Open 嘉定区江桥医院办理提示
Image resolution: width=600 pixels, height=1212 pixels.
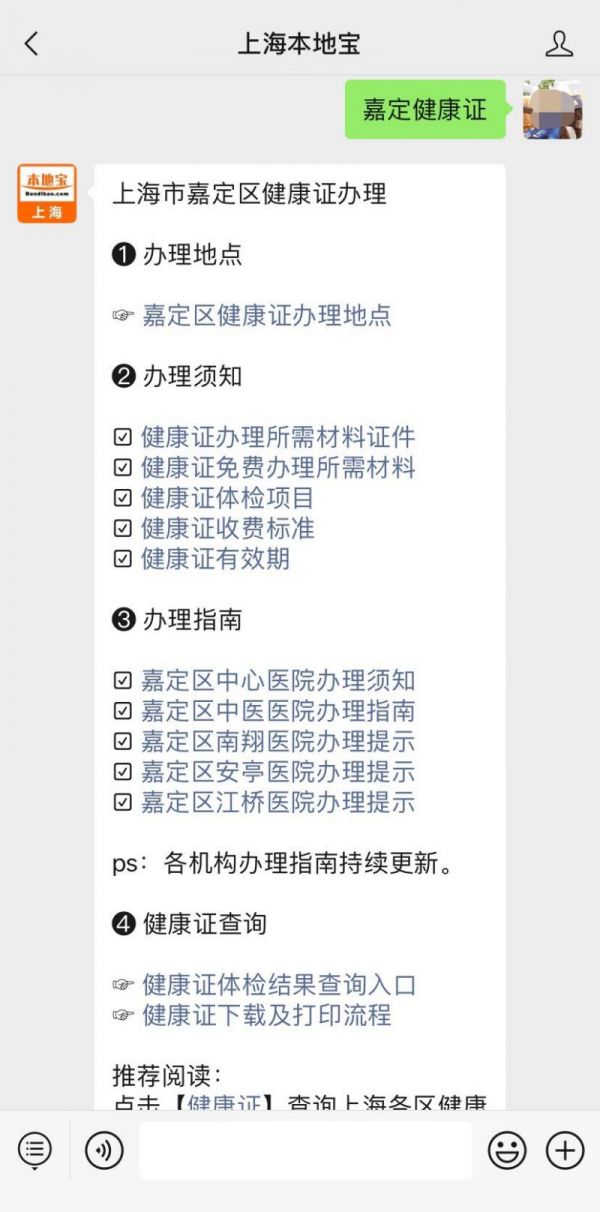click(278, 802)
